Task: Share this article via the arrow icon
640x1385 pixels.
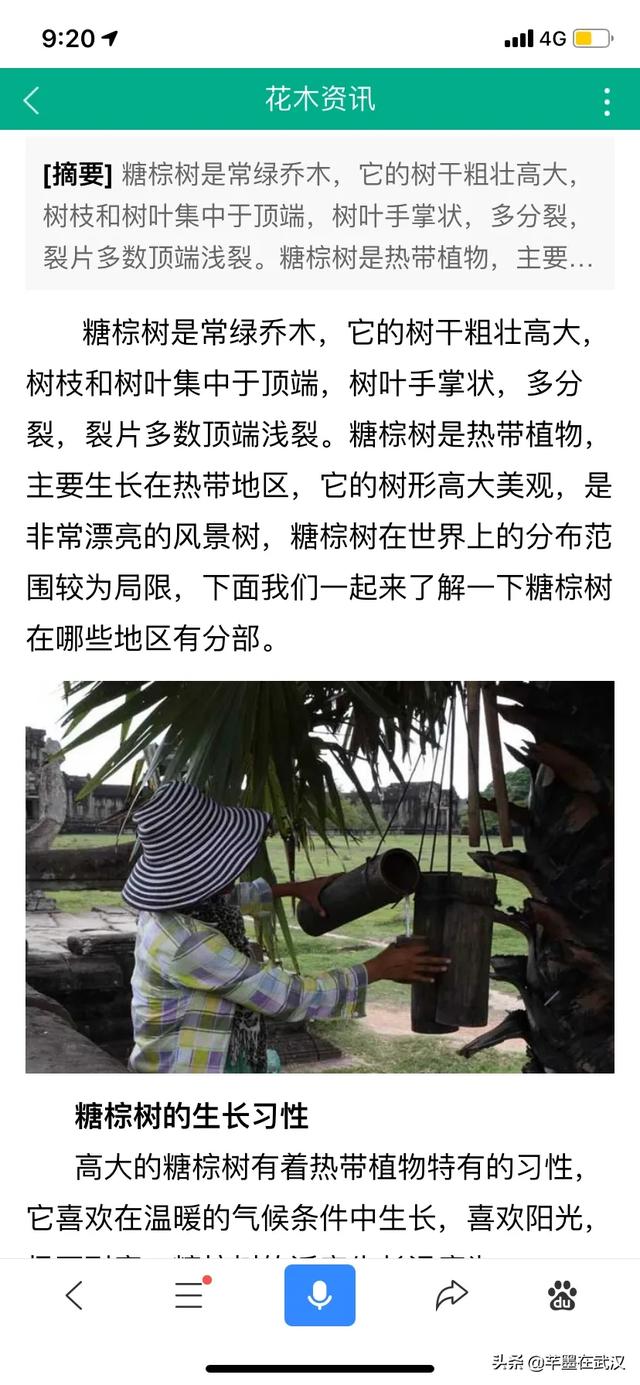Action: point(452,1295)
